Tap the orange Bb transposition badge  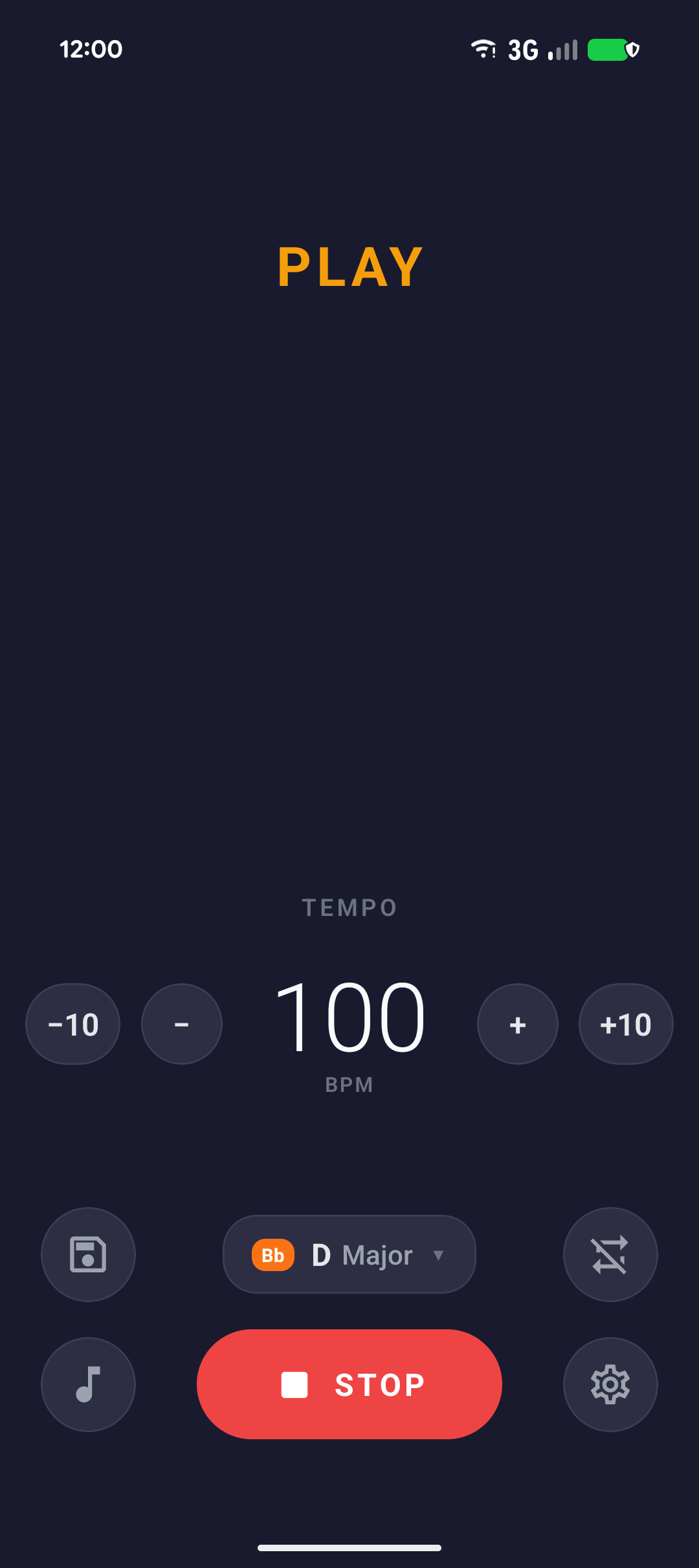(273, 1254)
